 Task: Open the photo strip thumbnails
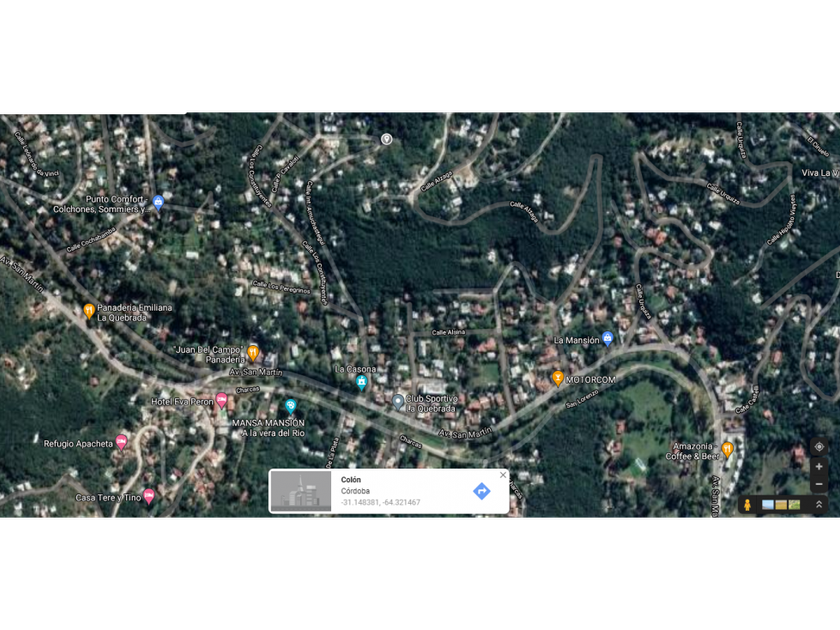pos(781,505)
